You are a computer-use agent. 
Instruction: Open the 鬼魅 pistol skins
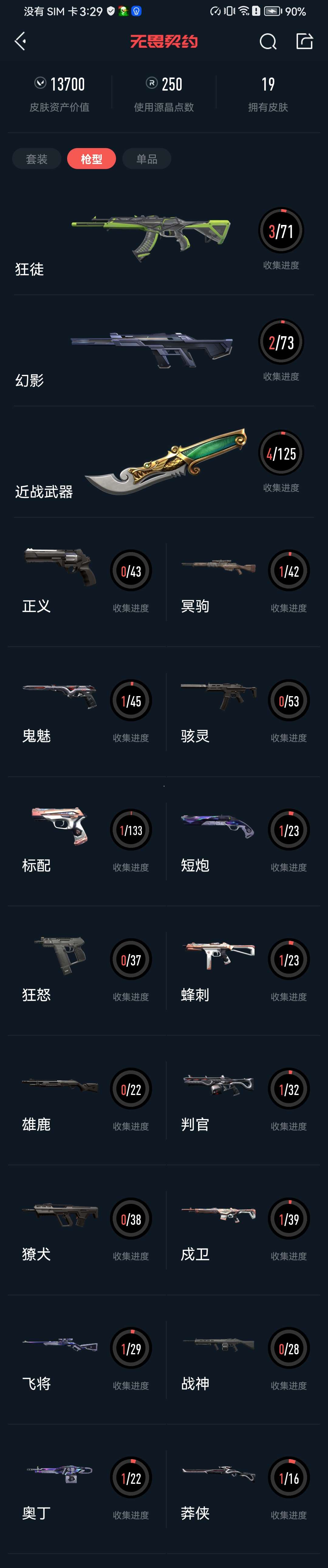tap(85, 711)
